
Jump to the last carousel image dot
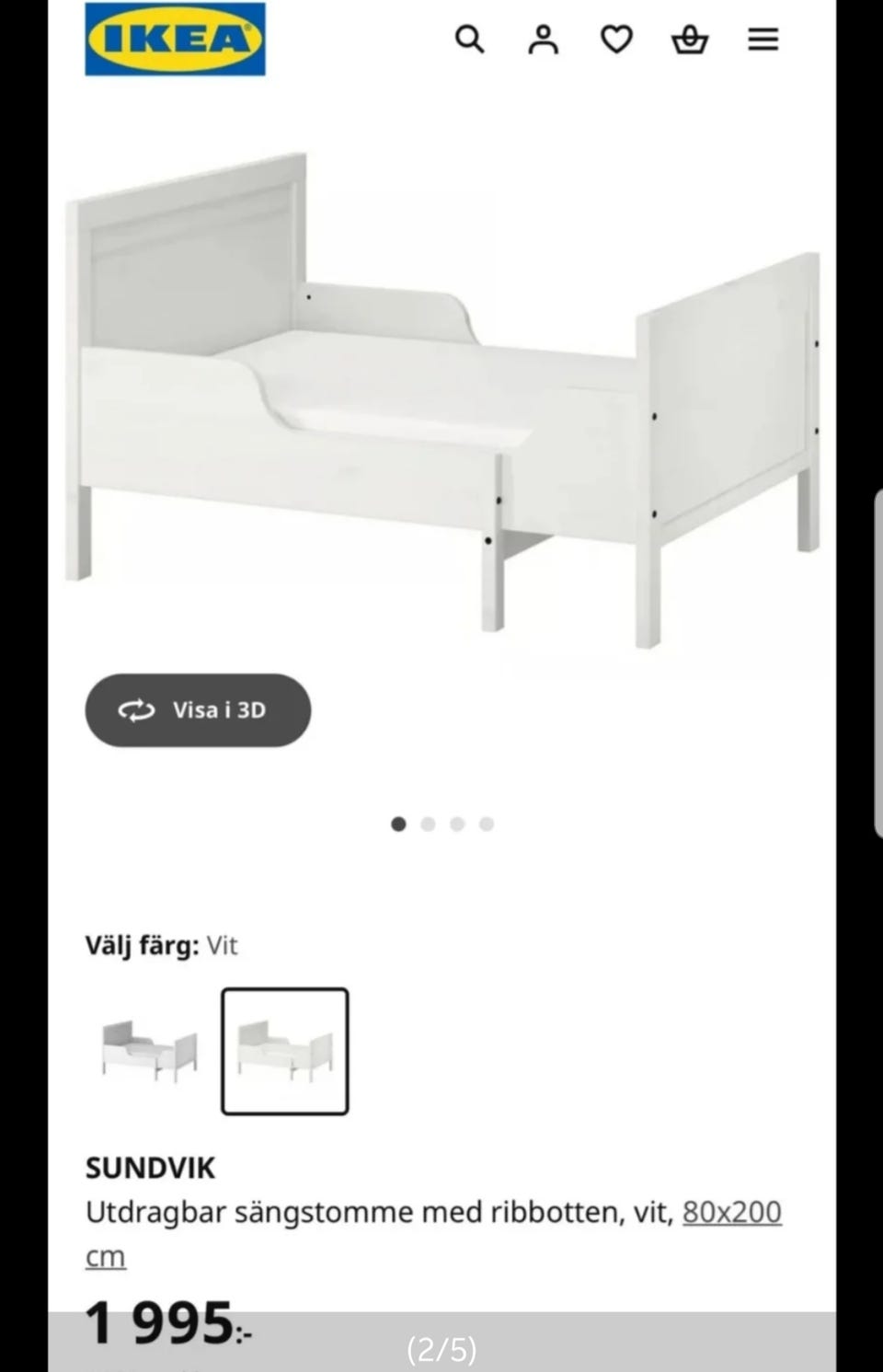[487, 824]
